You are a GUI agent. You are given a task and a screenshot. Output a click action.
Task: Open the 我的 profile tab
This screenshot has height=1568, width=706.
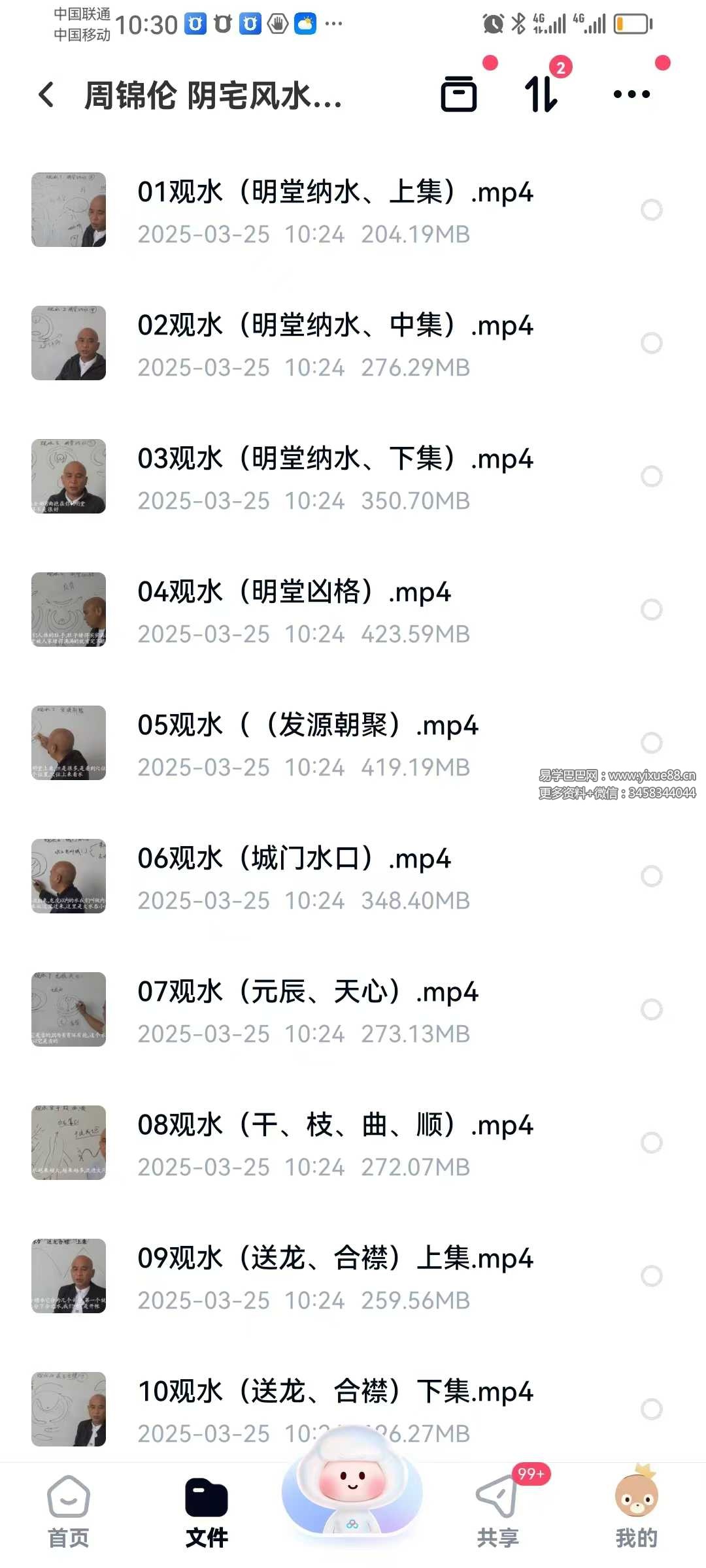(x=636, y=1512)
